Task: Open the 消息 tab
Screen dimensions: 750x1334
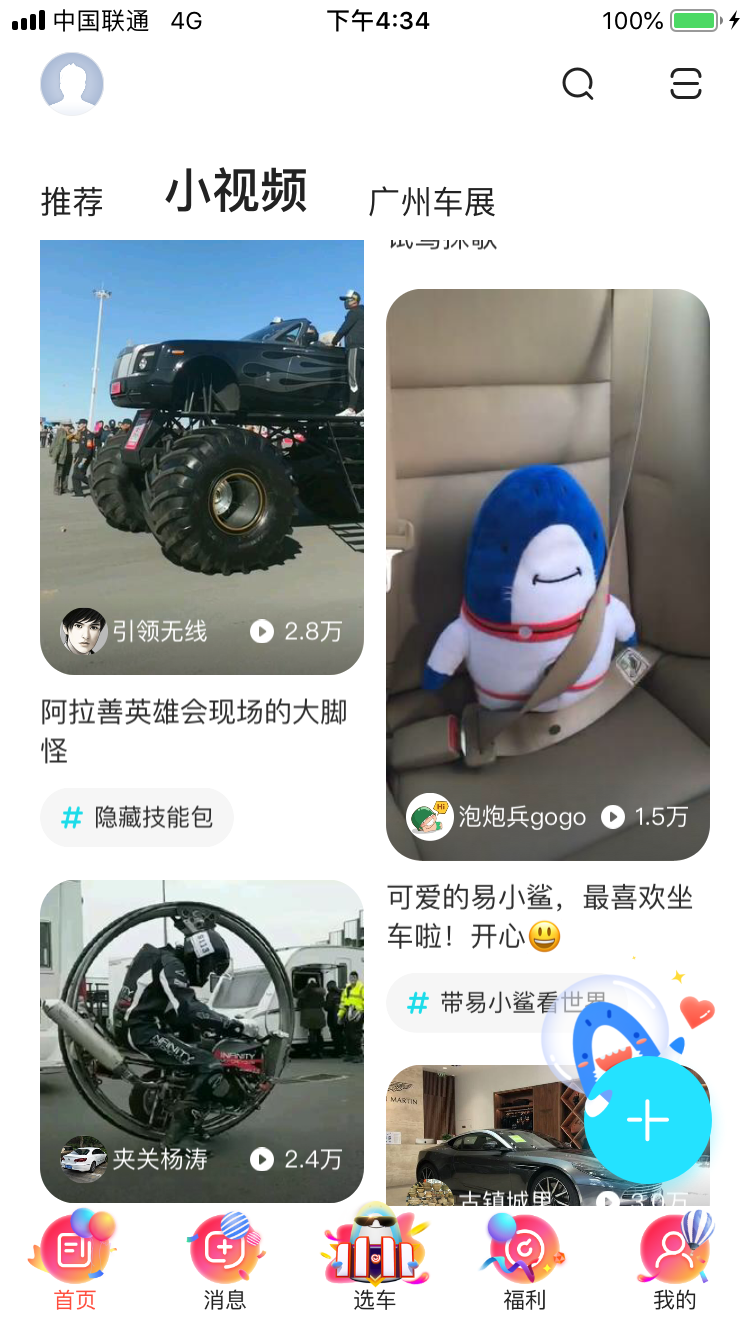Action: pos(224,1262)
